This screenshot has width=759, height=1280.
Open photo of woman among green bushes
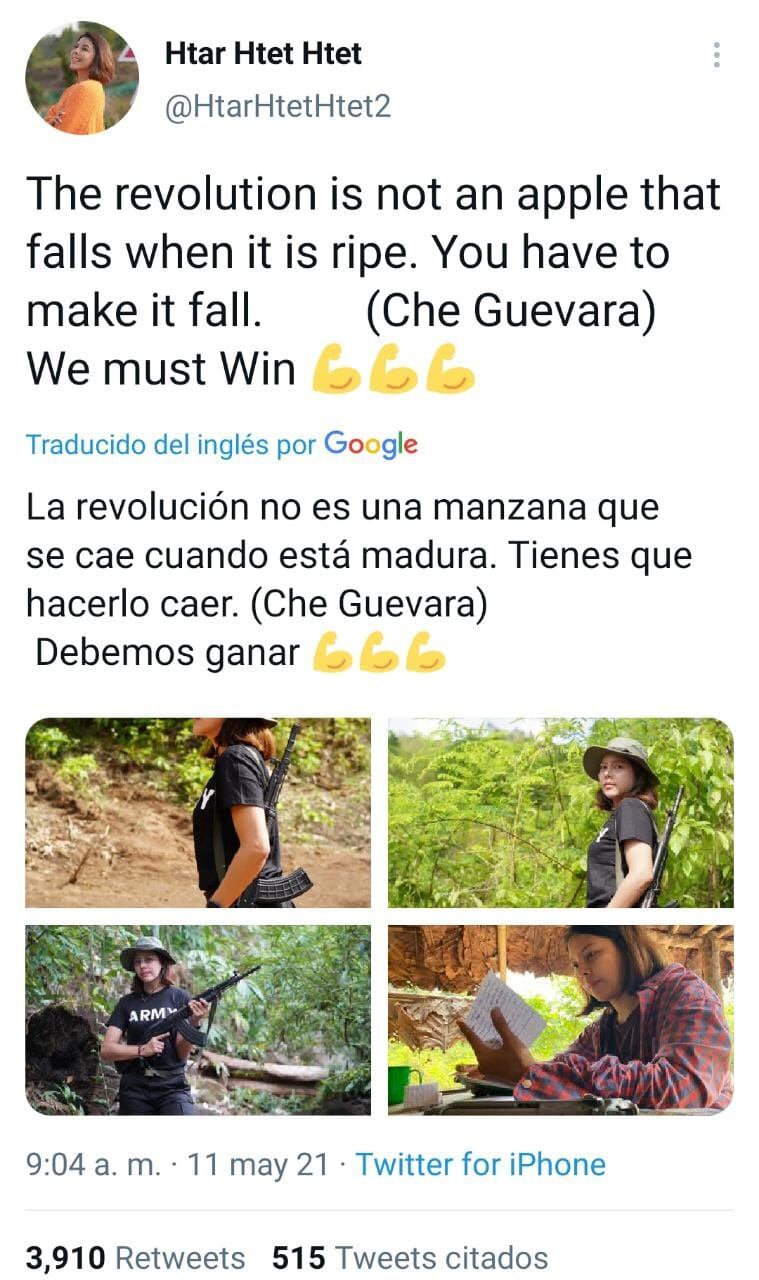(560, 812)
